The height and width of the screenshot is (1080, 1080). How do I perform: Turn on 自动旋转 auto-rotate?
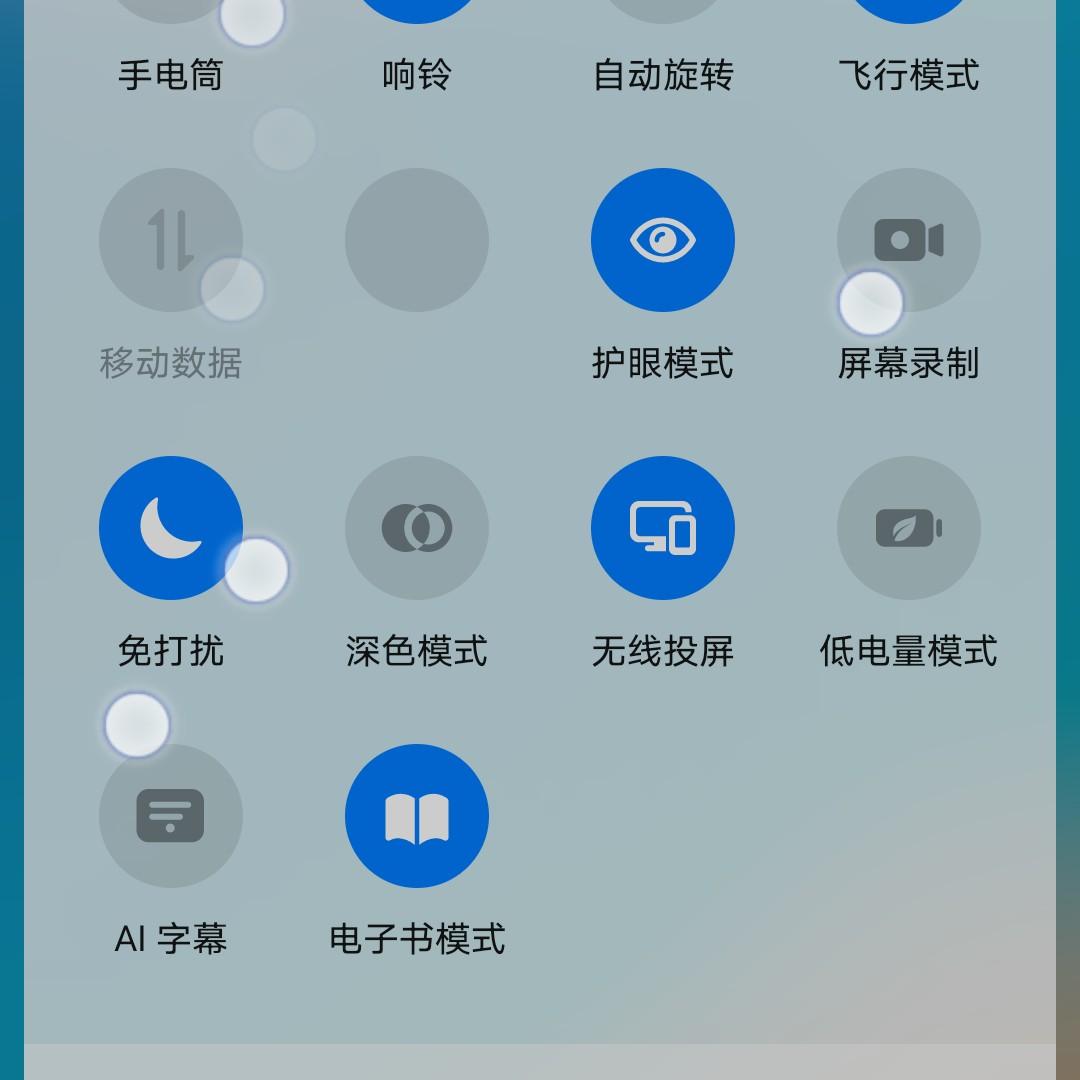tap(662, 8)
